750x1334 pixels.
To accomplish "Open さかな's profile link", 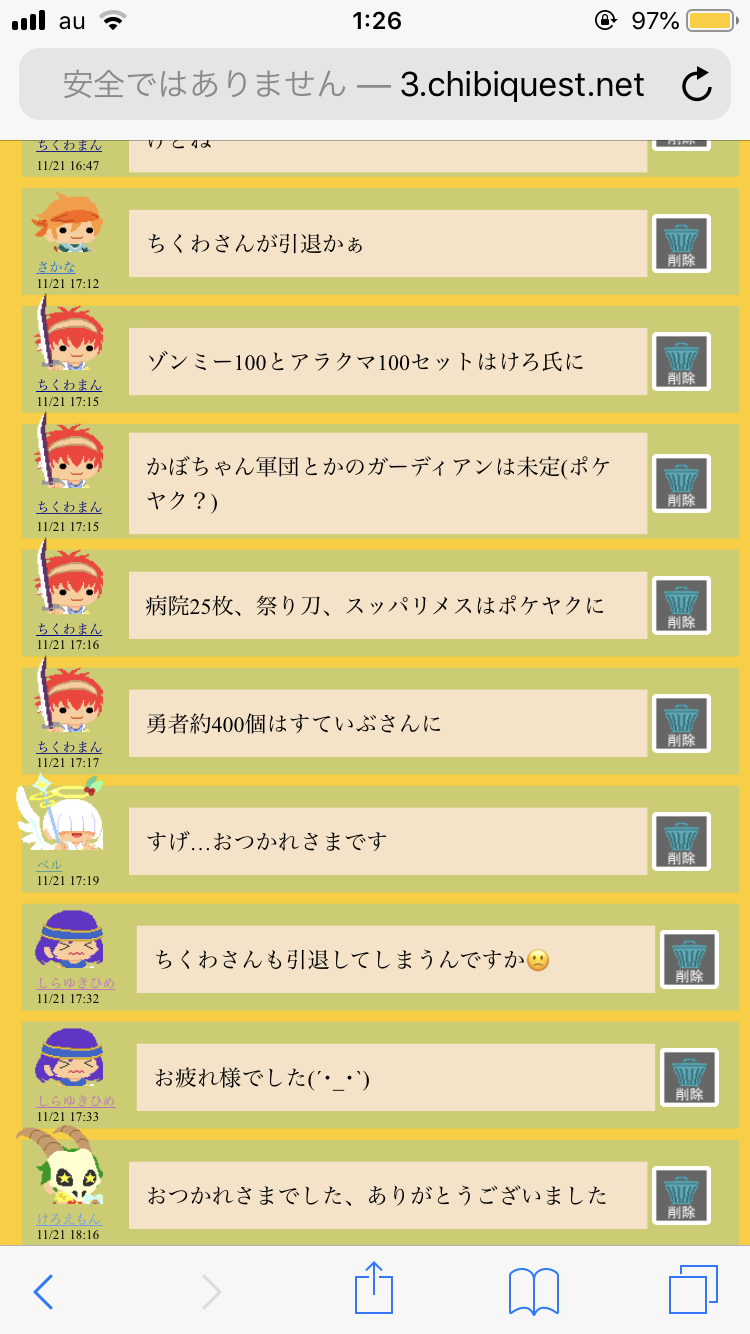I will click(56, 267).
